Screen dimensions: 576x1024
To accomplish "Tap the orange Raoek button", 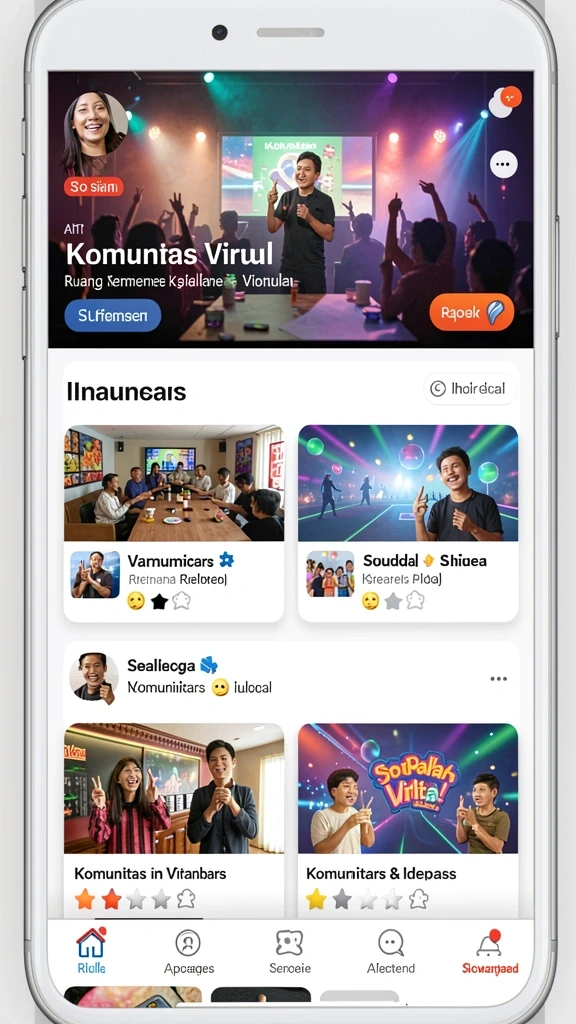I will click(x=472, y=312).
